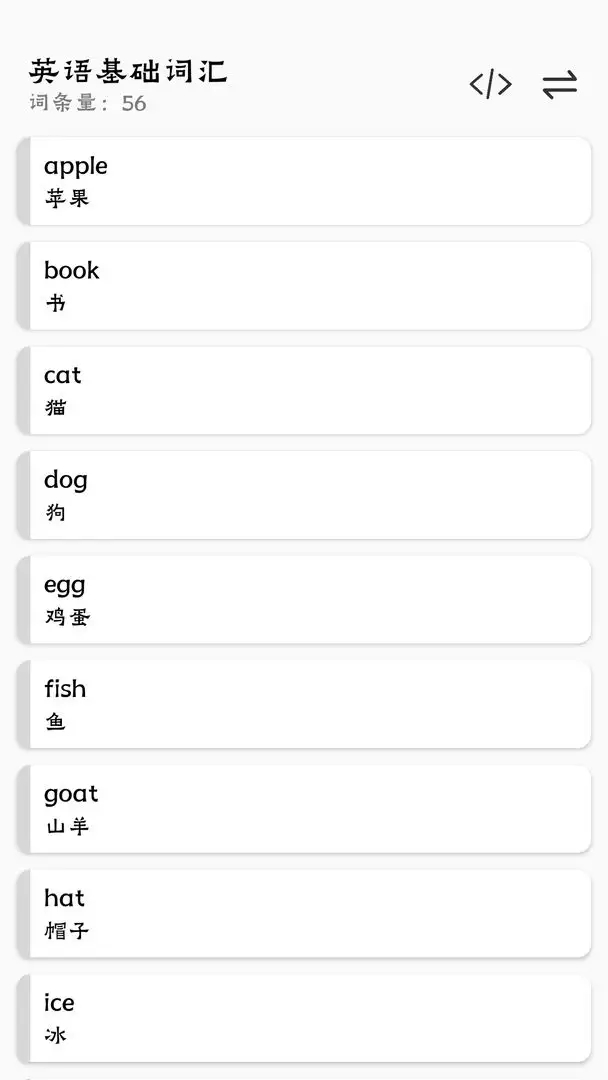Viewport: 608px width, 1080px height.
Task: Open the ice 冰 card
Action: (x=304, y=1019)
